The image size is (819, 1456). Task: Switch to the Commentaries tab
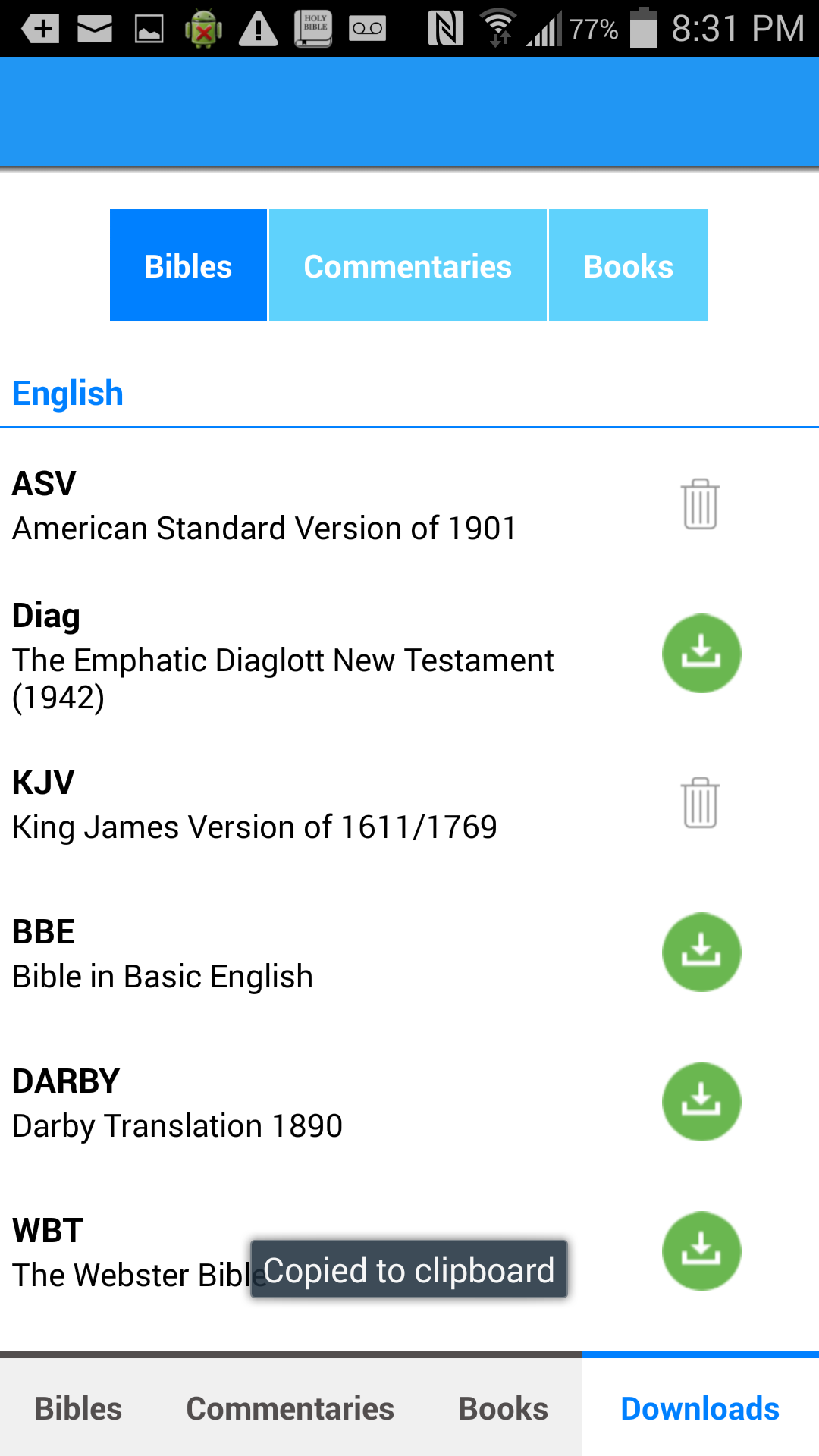click(407, 265)
